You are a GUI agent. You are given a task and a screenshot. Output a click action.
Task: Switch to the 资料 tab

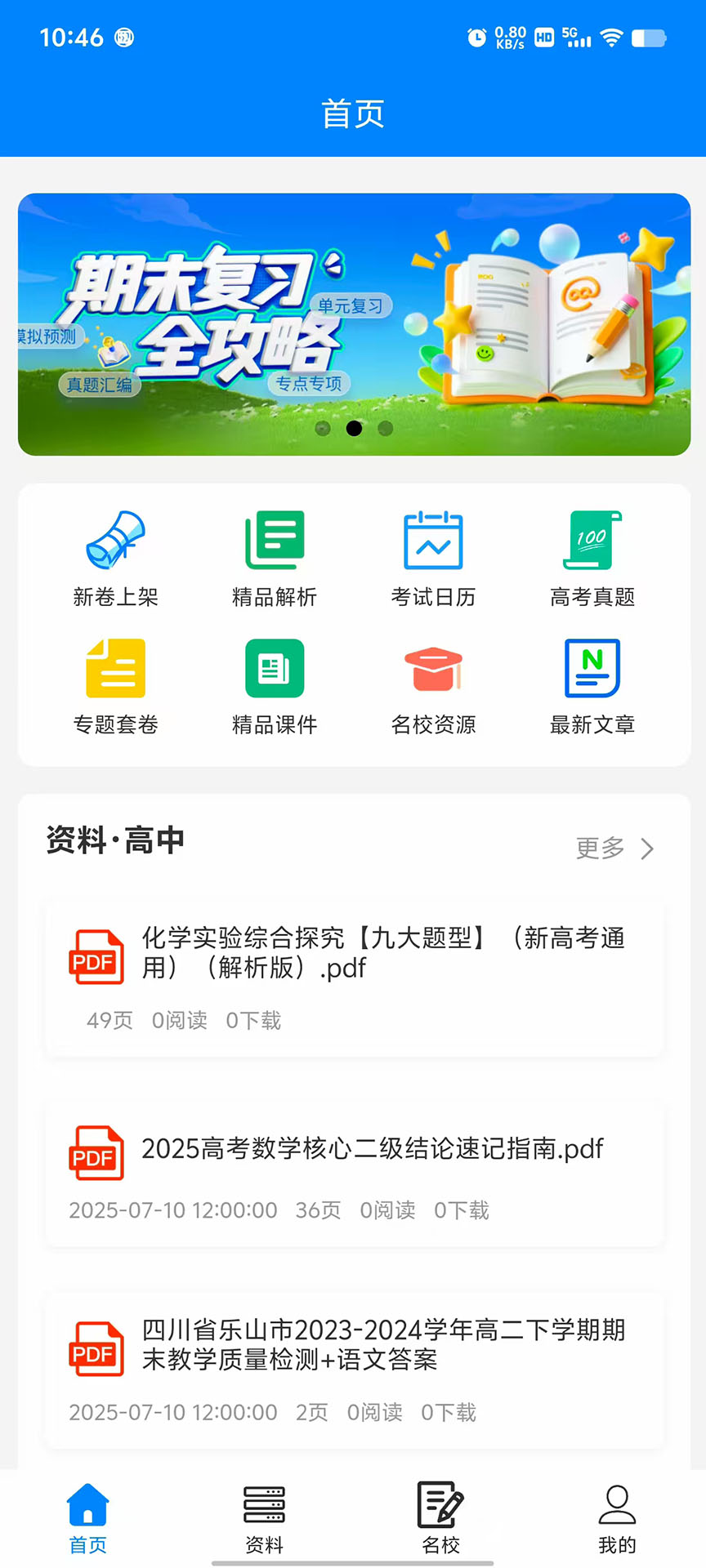tap(265, 1519)
